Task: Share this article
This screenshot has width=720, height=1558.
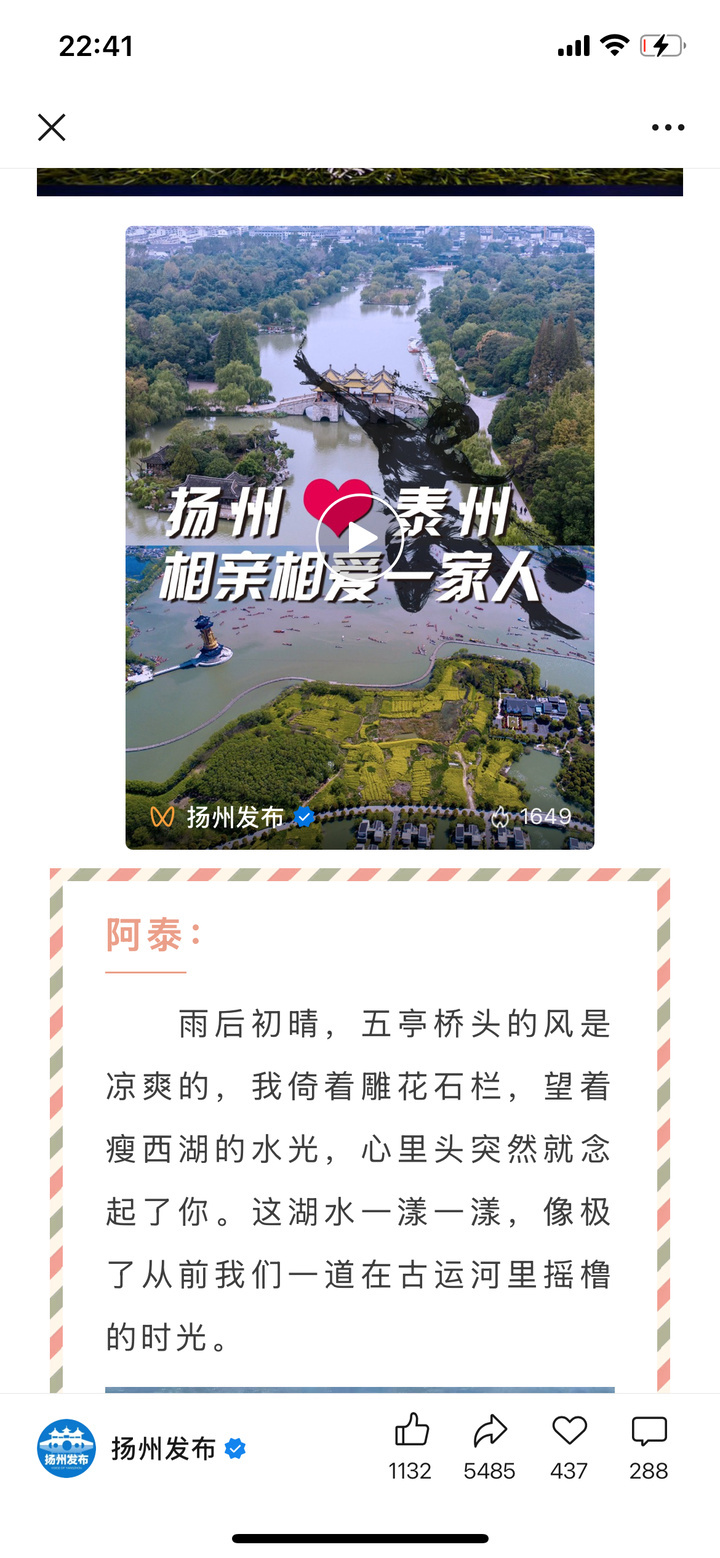Action: [x=490, y=1446]
